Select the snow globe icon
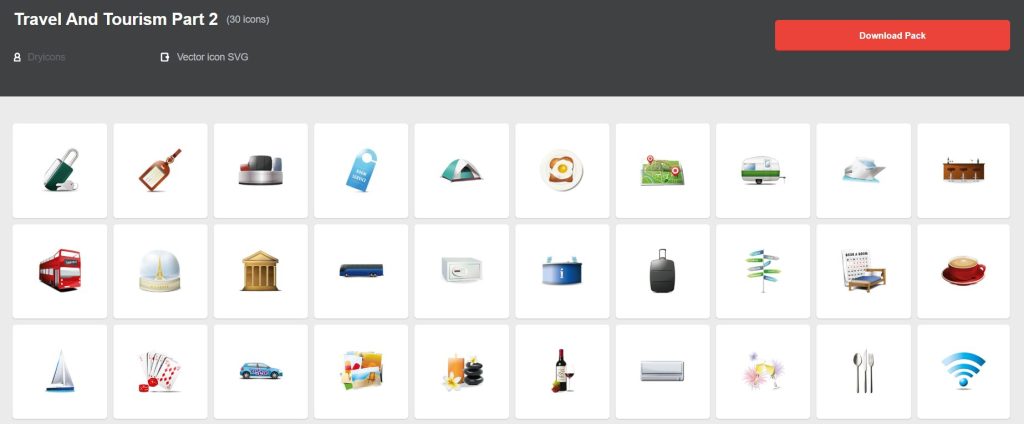The height and width of the screenshot is (424, 1024). pyautogui.click(x=160, y=271)
